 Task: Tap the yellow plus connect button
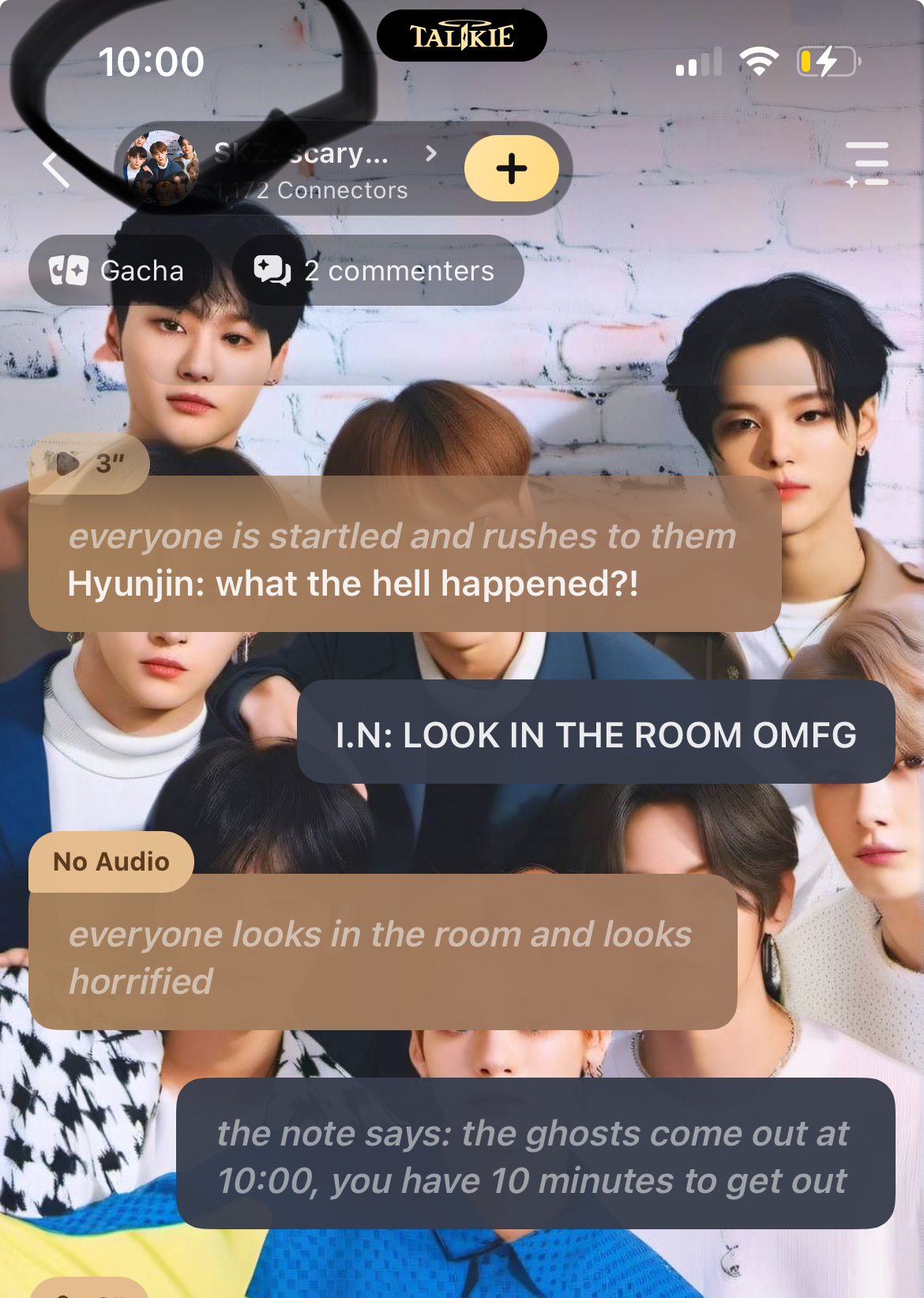click(x=511, y=168)
